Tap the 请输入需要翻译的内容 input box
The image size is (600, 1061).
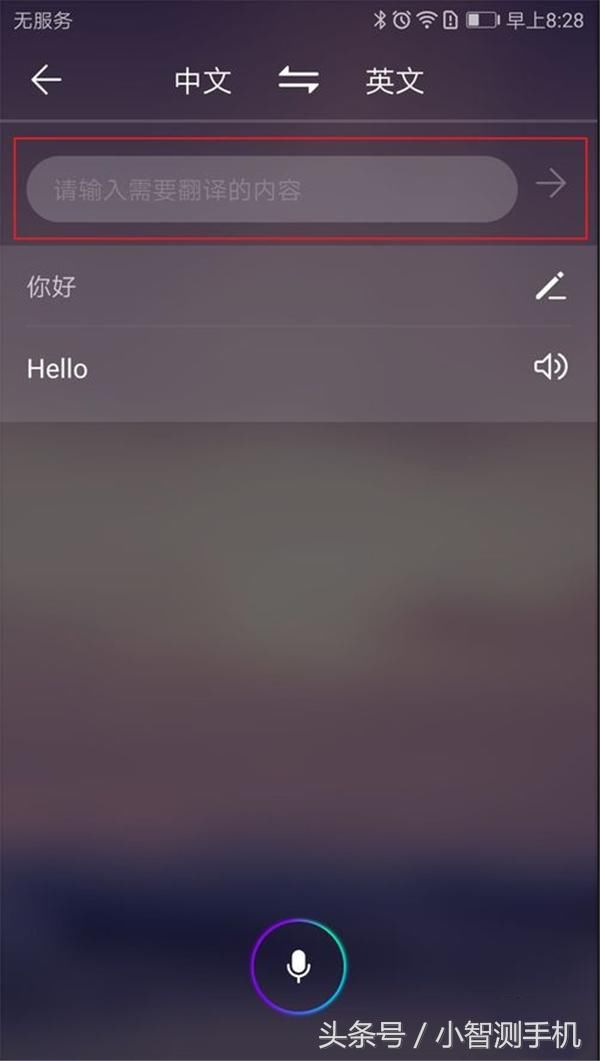[x=272, y=189]
